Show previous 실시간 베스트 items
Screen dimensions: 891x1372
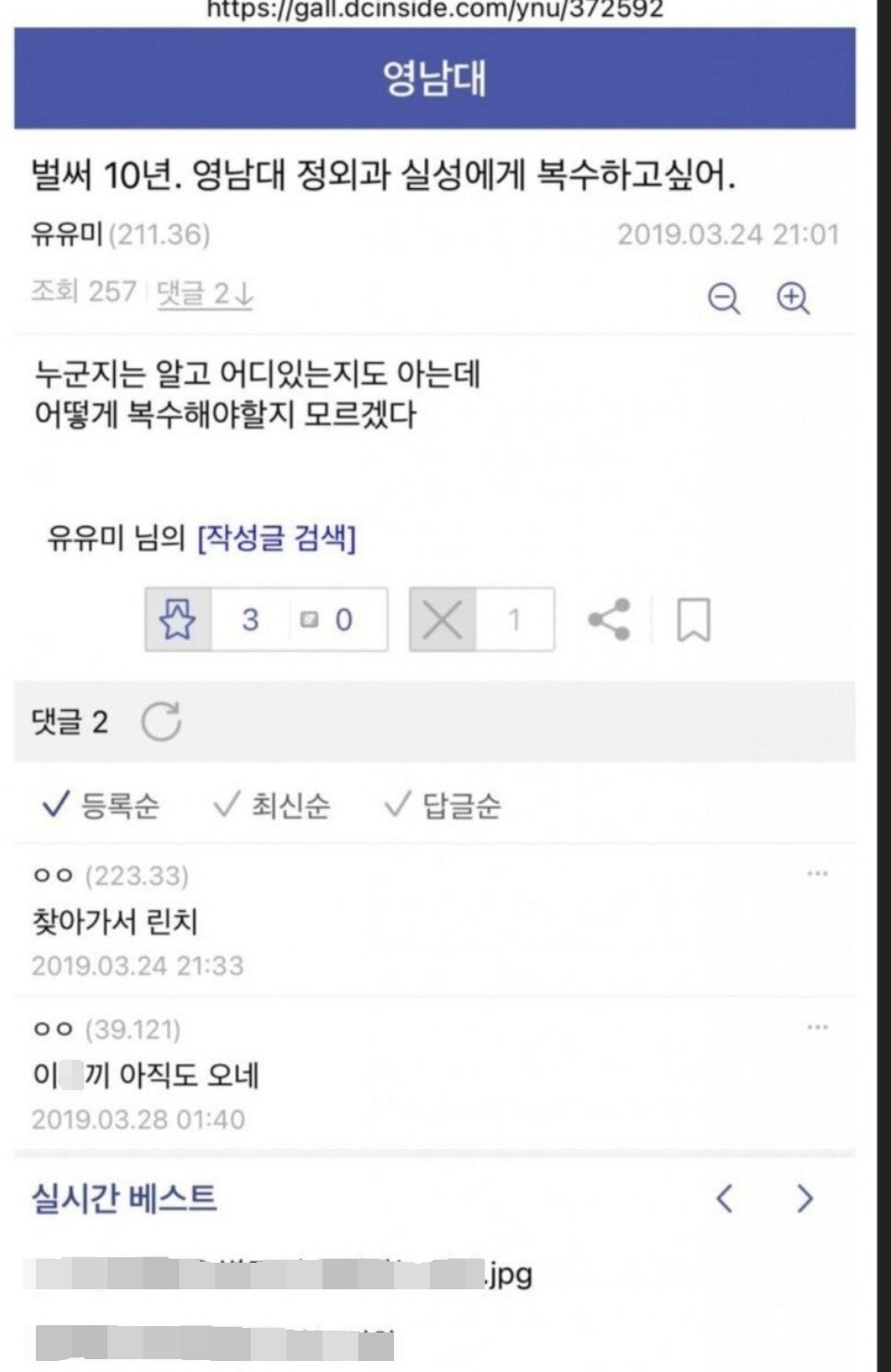[725, 1198]
